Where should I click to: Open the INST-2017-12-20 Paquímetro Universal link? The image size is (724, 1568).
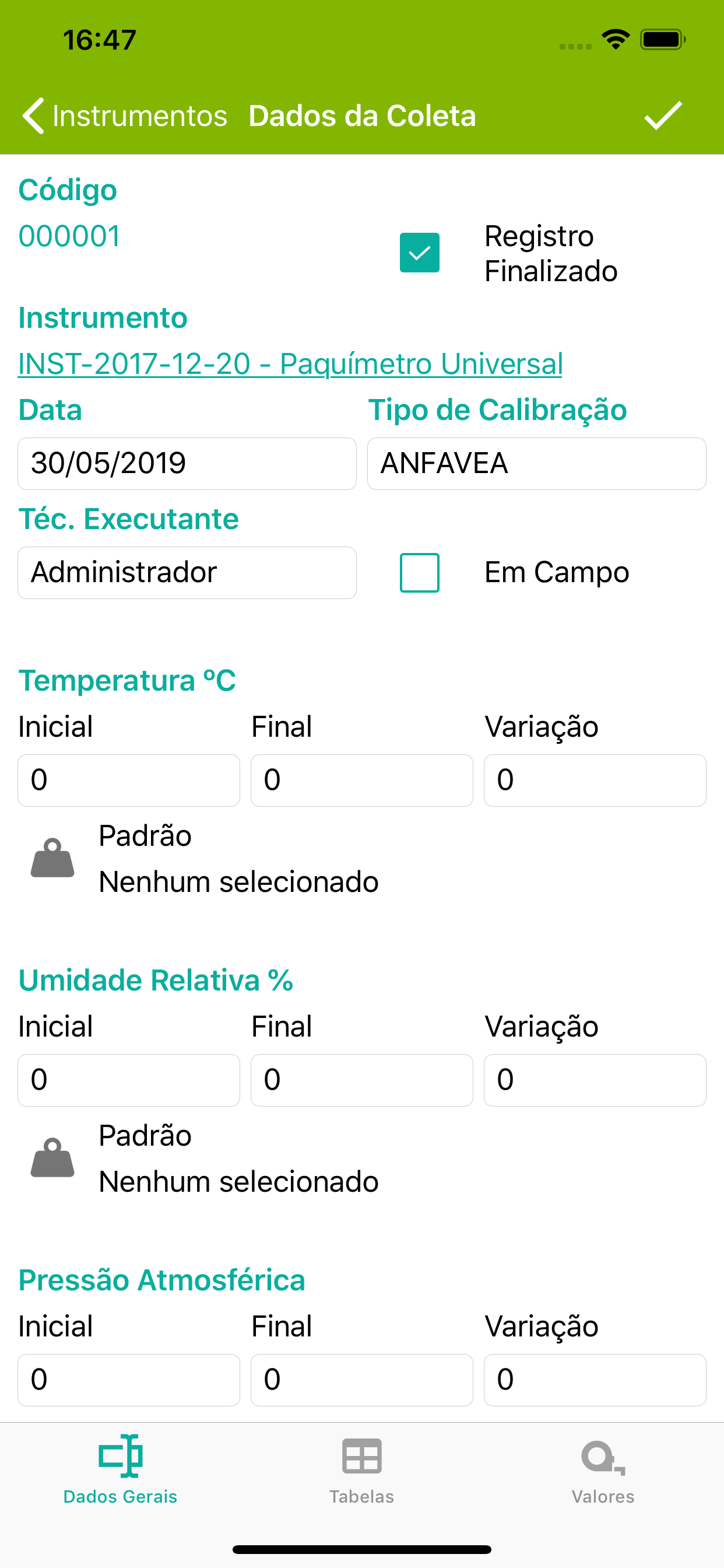tap(290, 363)
